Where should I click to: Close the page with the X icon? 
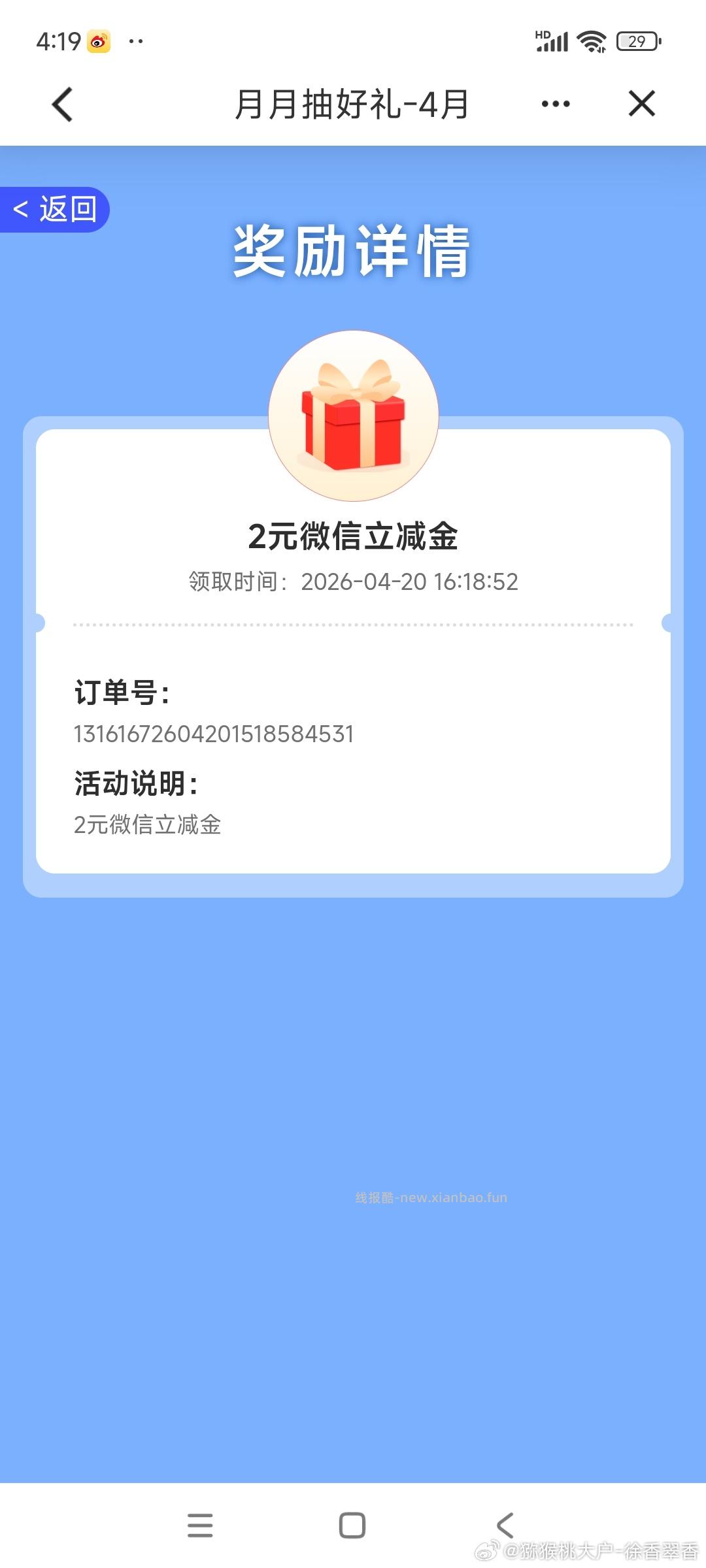click(641, 104)
